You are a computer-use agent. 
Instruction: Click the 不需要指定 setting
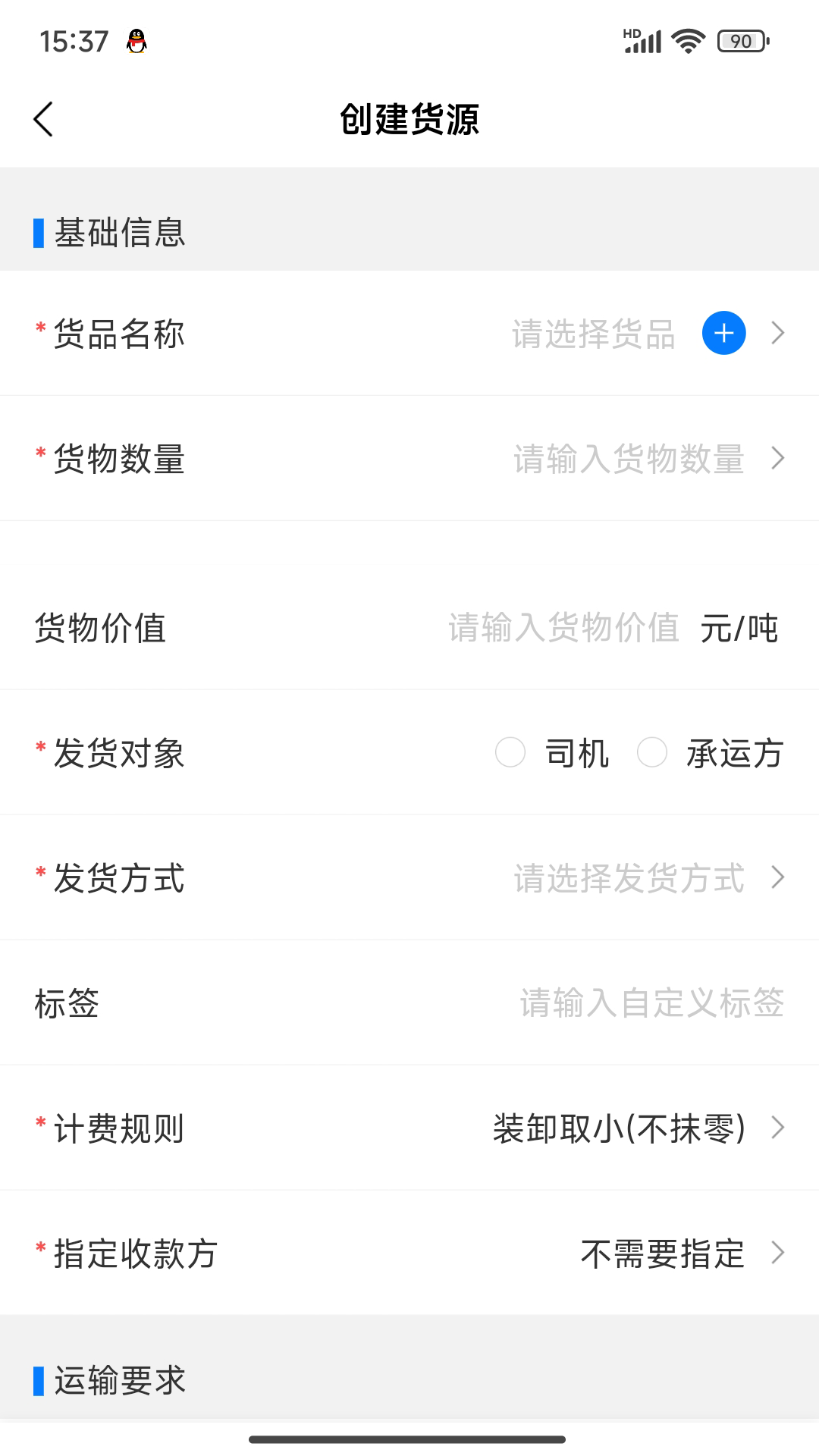[x=663, y=1254]
